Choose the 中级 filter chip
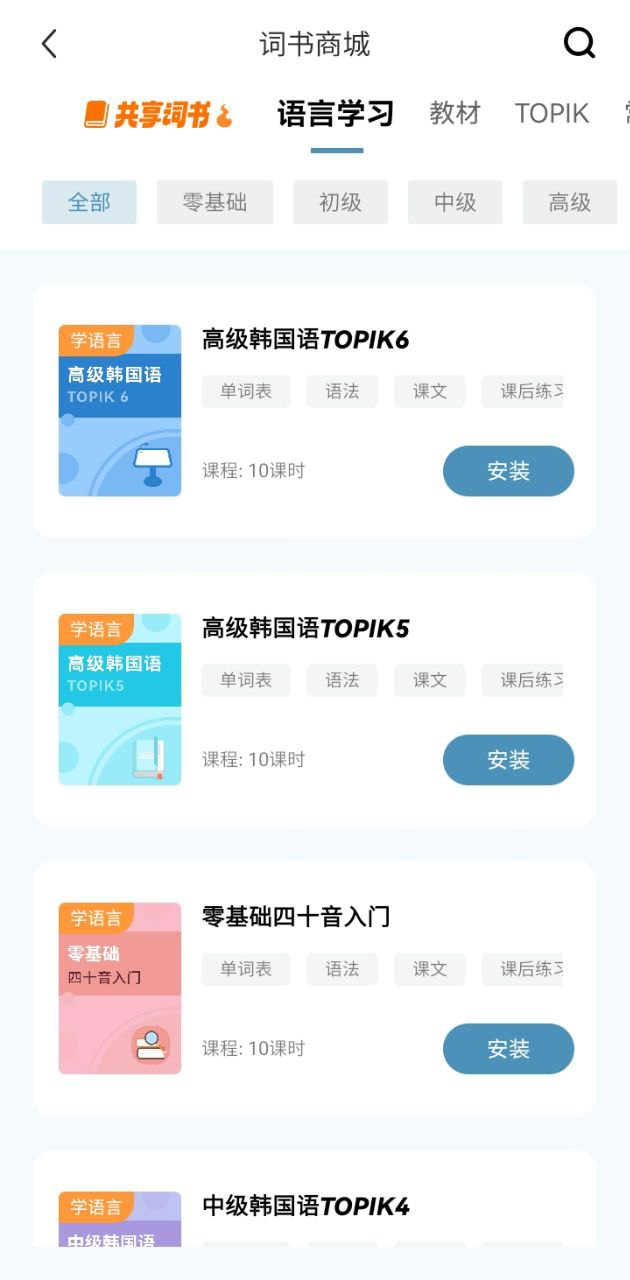Viewport: 630px width, 1280px height. [455, 202]
